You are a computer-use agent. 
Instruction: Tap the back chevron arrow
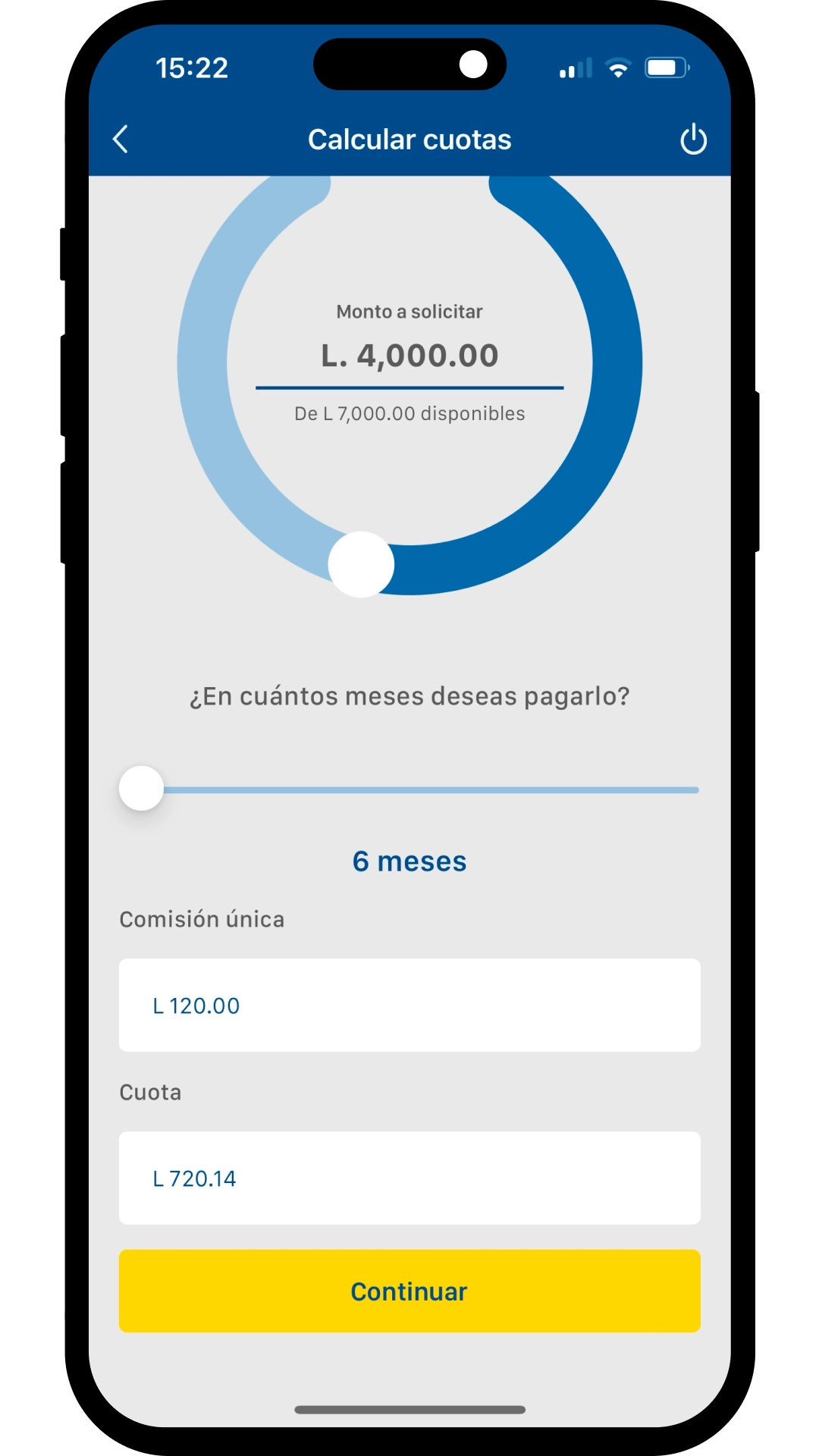click(121, 139)
